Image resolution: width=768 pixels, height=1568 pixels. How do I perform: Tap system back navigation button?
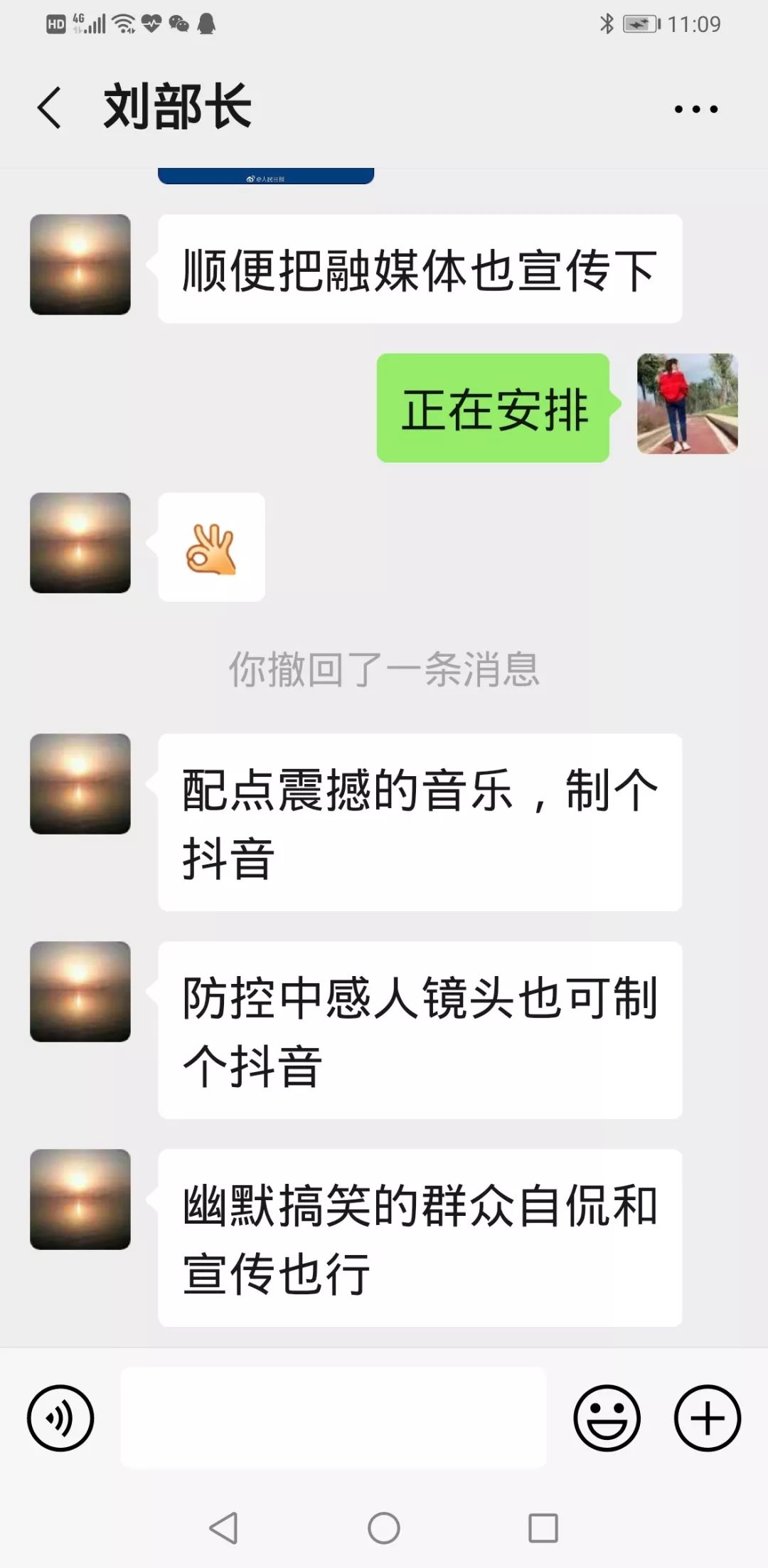coord(223,1527)
